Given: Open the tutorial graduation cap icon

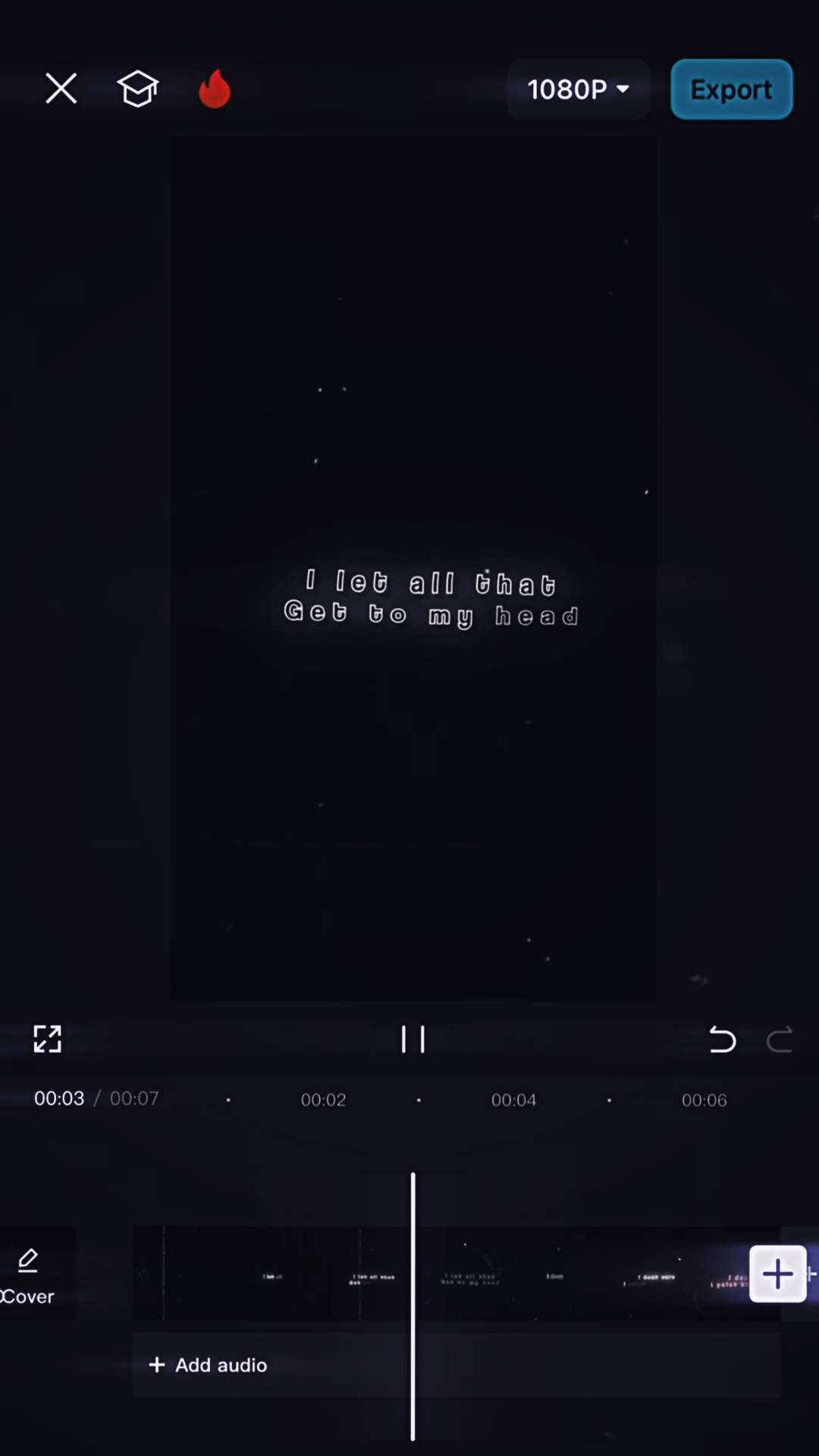Looking at the screenshot, I should point(138,89).
